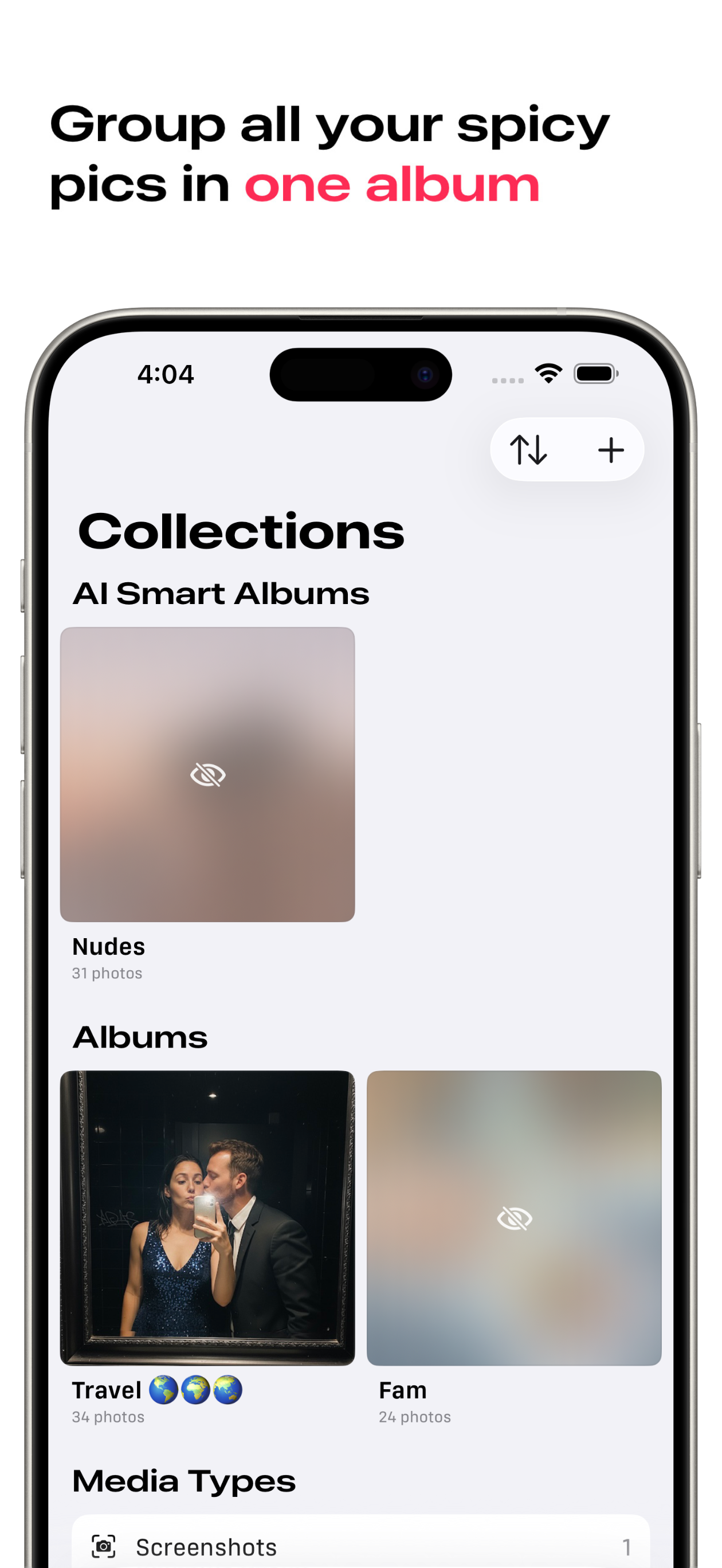Click the battery indicator
Viewport: 722px width, 1568px height.
597,373
